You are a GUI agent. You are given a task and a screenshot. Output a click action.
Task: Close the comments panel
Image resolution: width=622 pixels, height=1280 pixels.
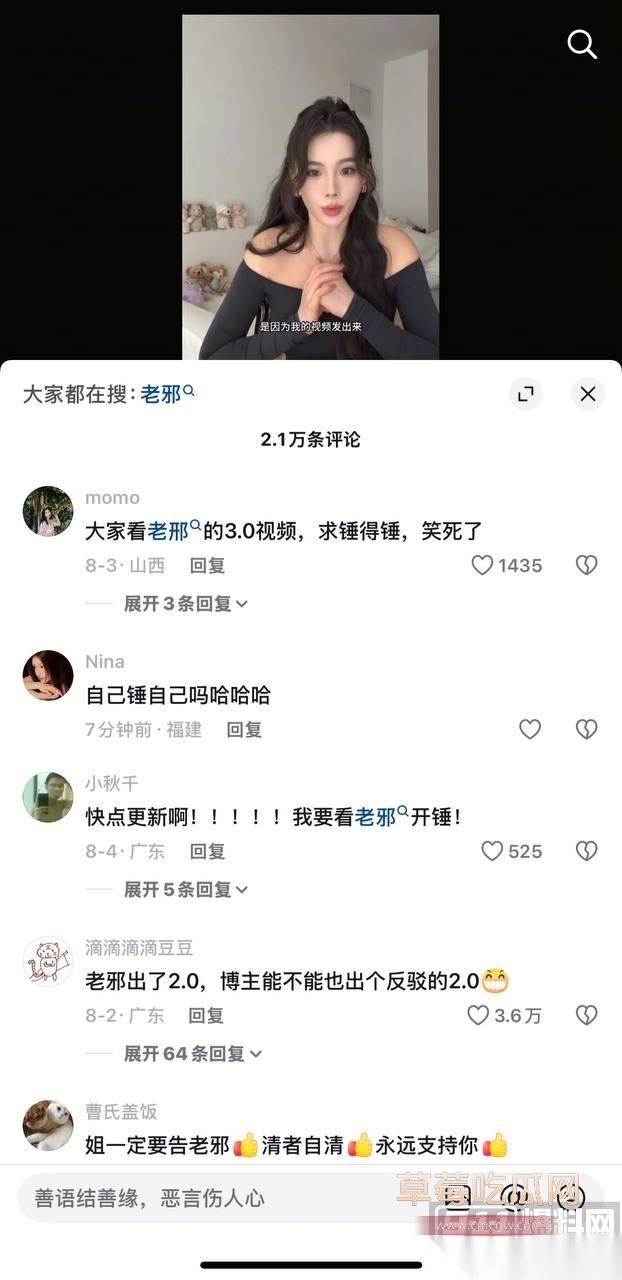588,394
